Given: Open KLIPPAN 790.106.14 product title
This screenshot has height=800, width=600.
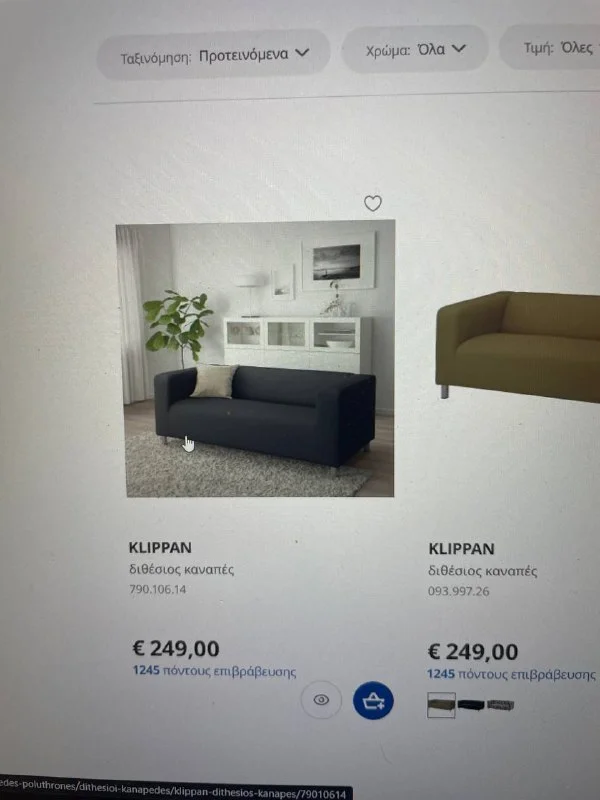Looking at the screenshot, I should click(x=160, y=548).
